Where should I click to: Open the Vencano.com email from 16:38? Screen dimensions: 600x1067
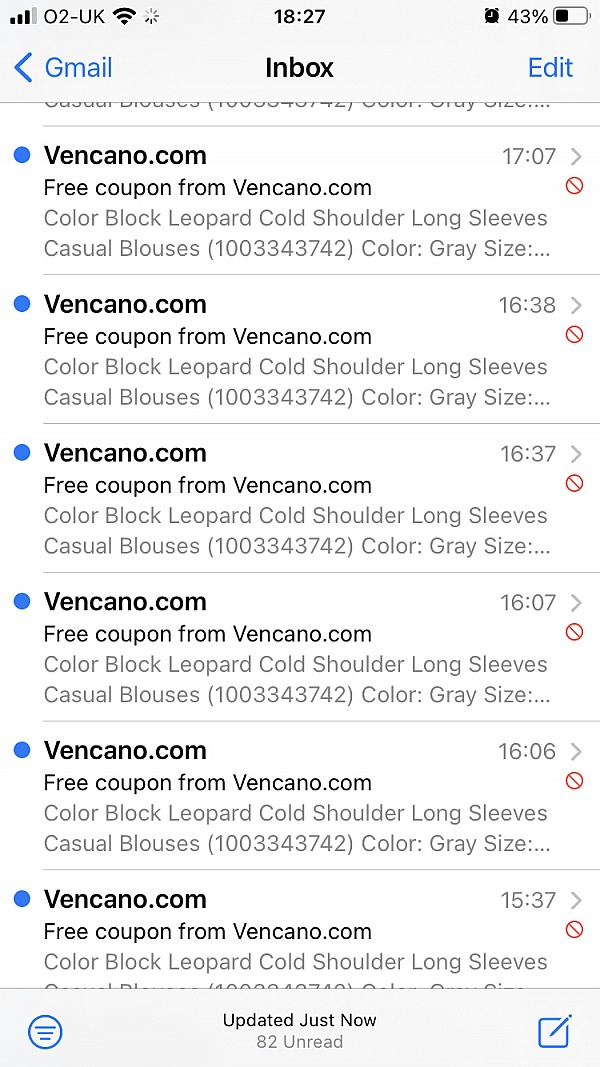296,351
